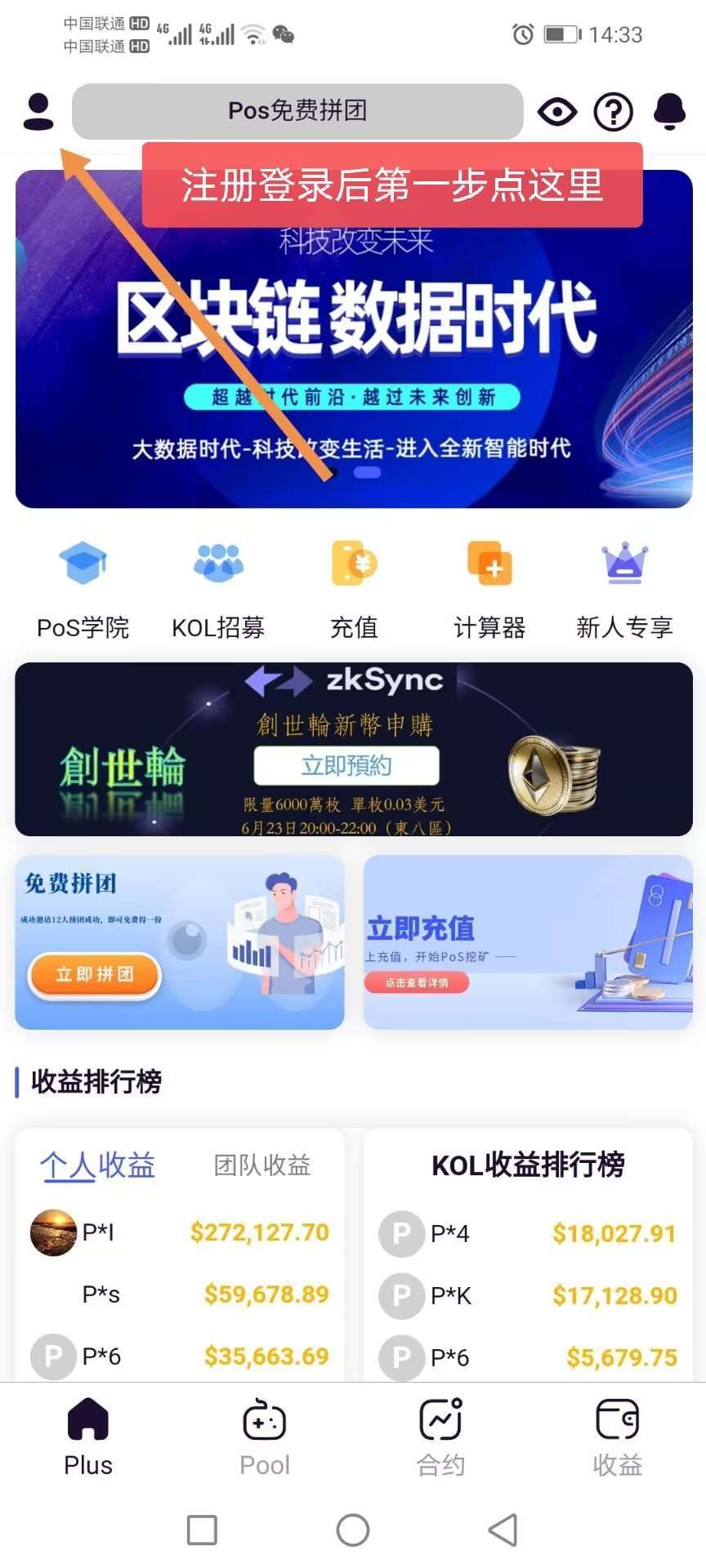Tap the system back button
The width and height of the screenshot is (706, 1568).
click(503, 1530)
